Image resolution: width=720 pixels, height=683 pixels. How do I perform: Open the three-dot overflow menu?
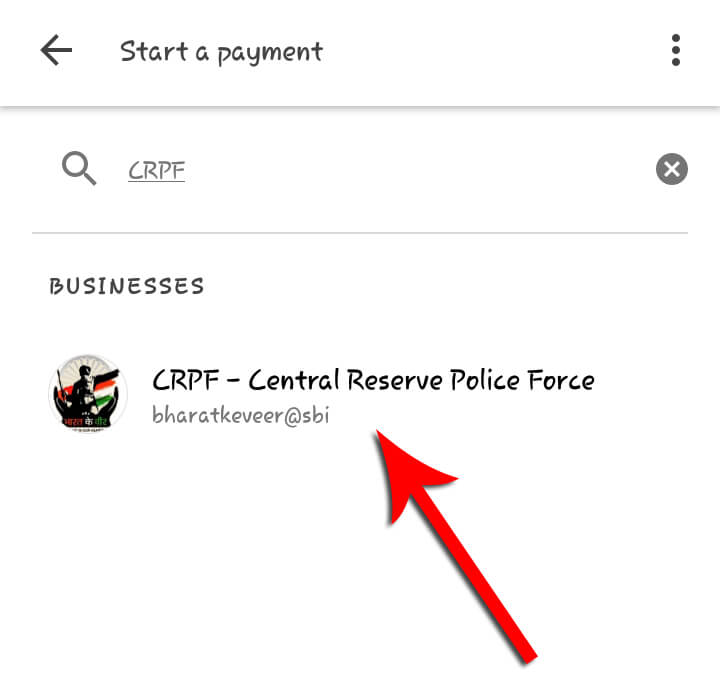(x=676, y=51)
